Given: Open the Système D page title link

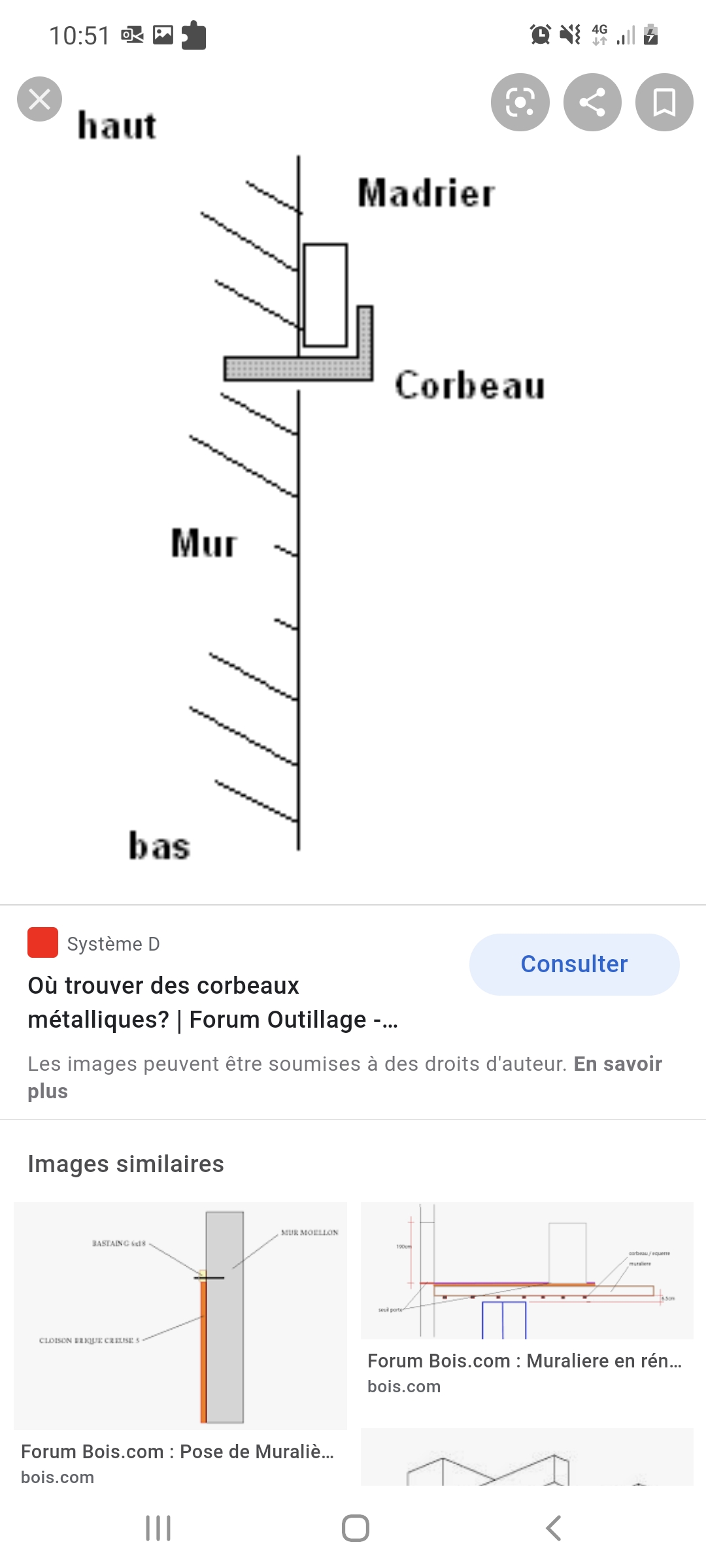Looking at the screenshot, I should click(x=213, y=1002).
